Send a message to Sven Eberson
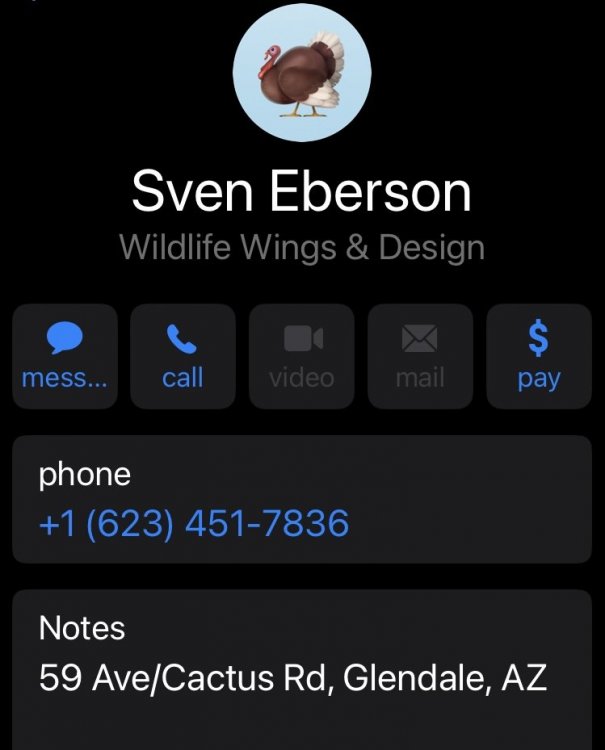Image resolution: width=605 pixels, height=750 pixels. point(65,357)
